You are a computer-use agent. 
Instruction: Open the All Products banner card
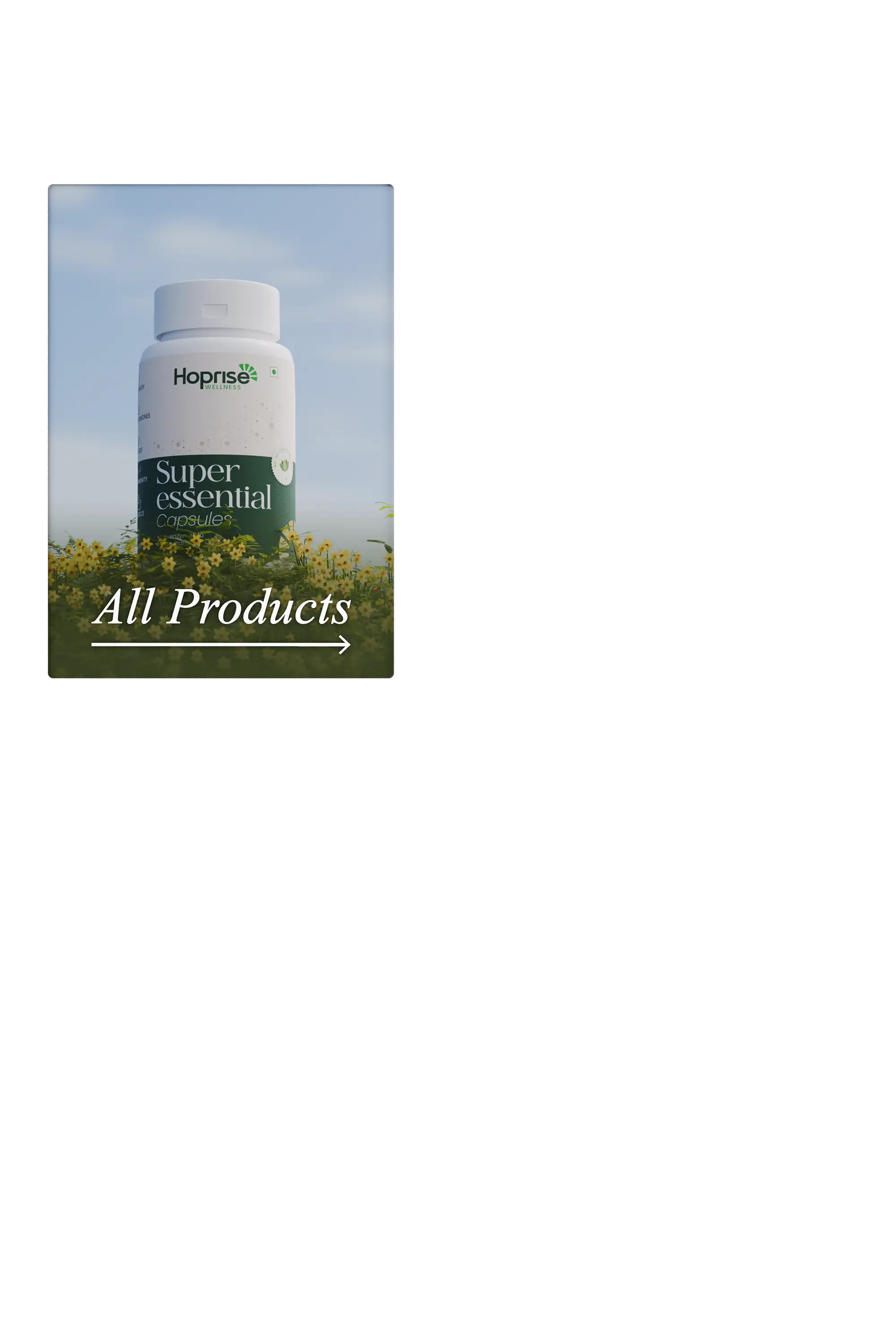click(220, 607)
